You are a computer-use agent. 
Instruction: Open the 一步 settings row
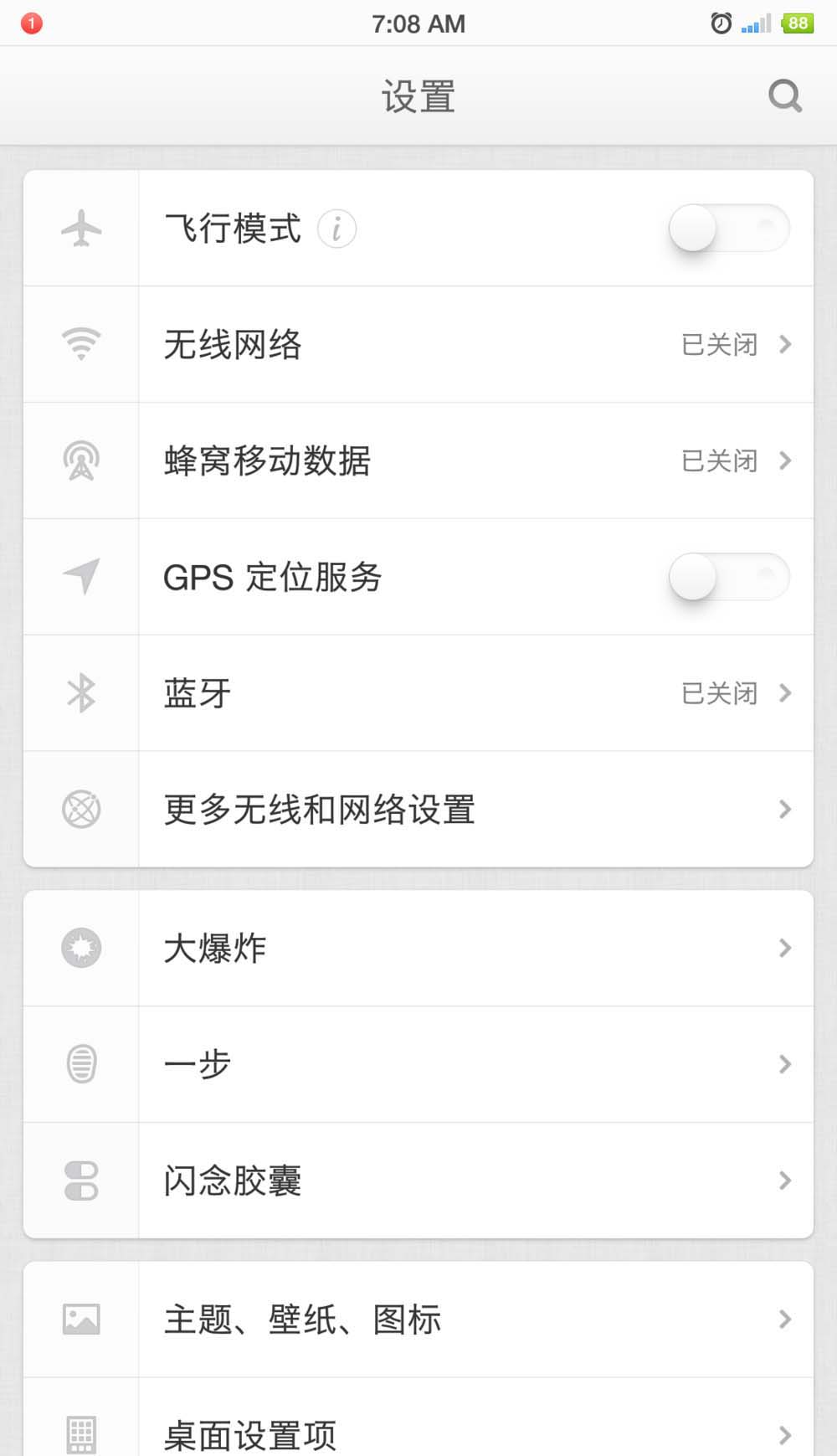click(418, 1064)
